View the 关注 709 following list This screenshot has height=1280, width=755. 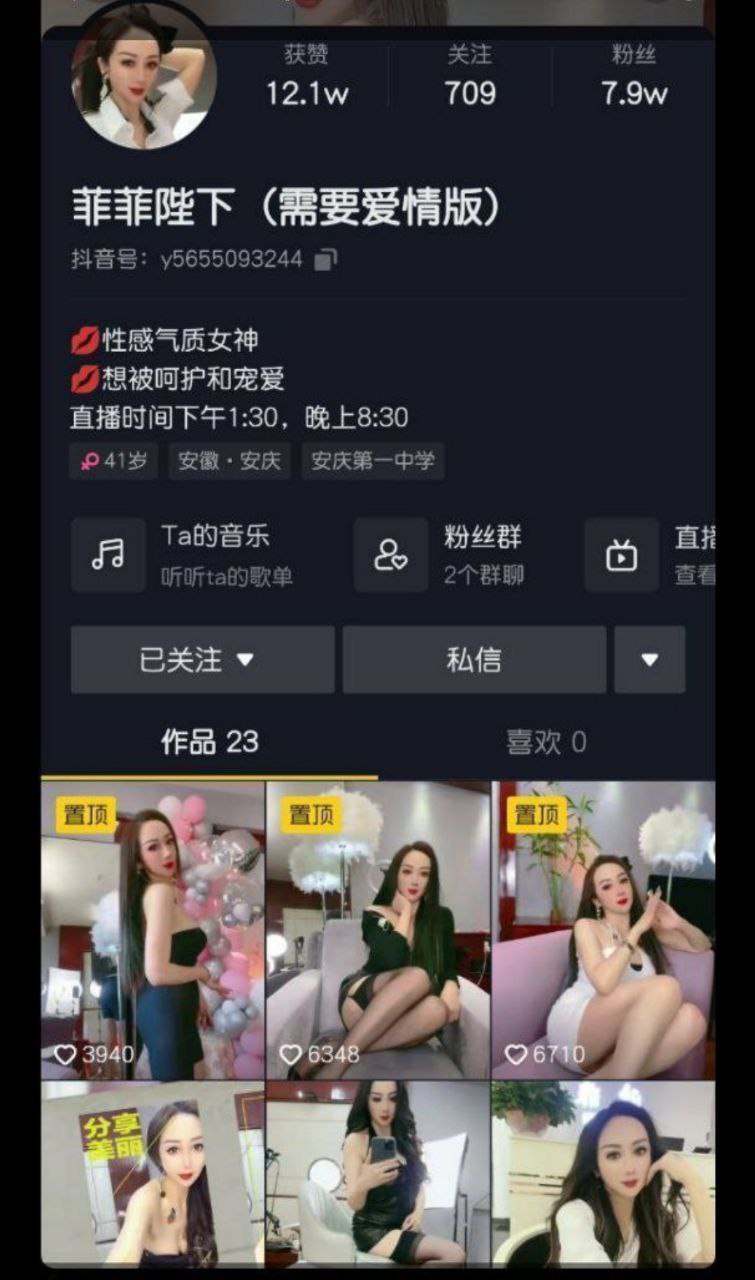pyautogui.click(x=470, y=78)
